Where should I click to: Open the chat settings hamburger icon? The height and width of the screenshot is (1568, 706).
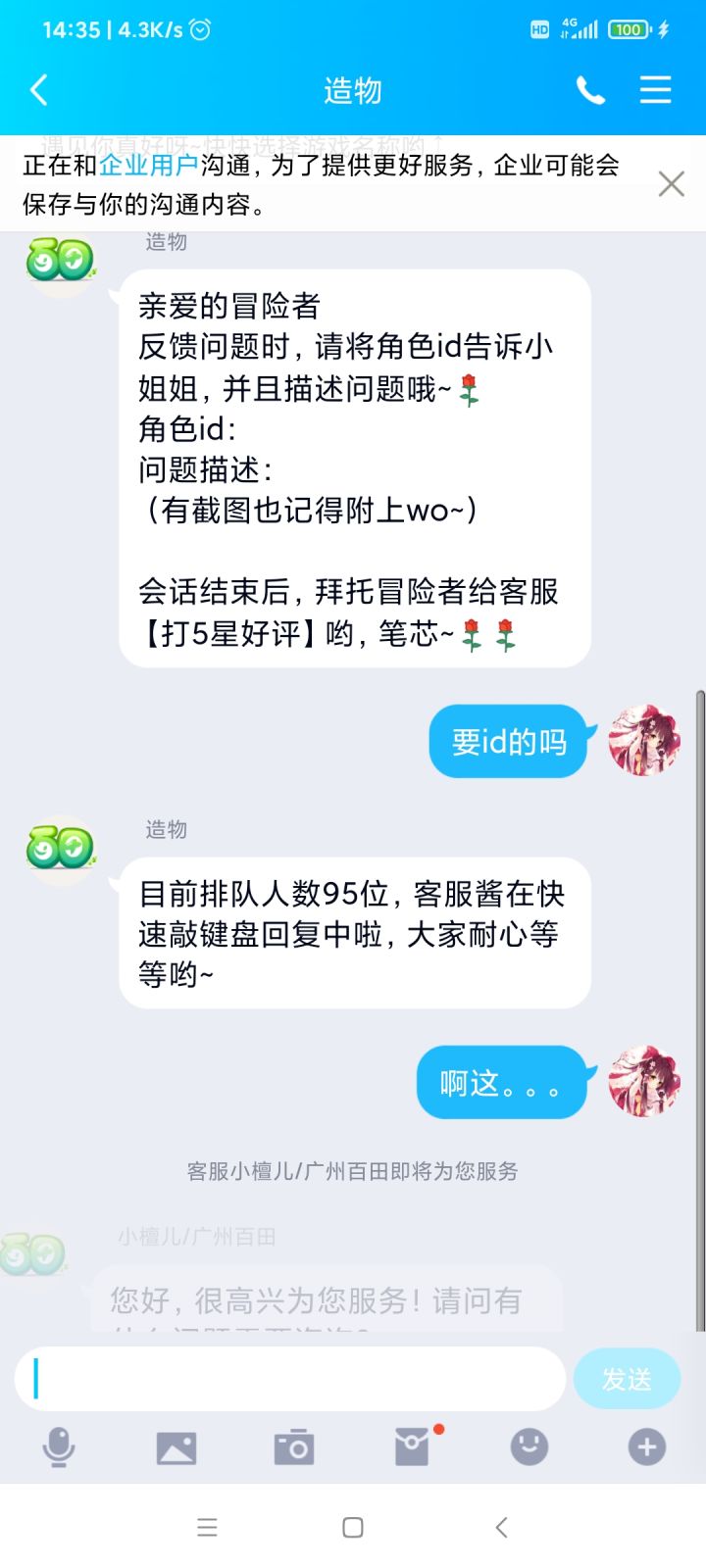[655, 89]
